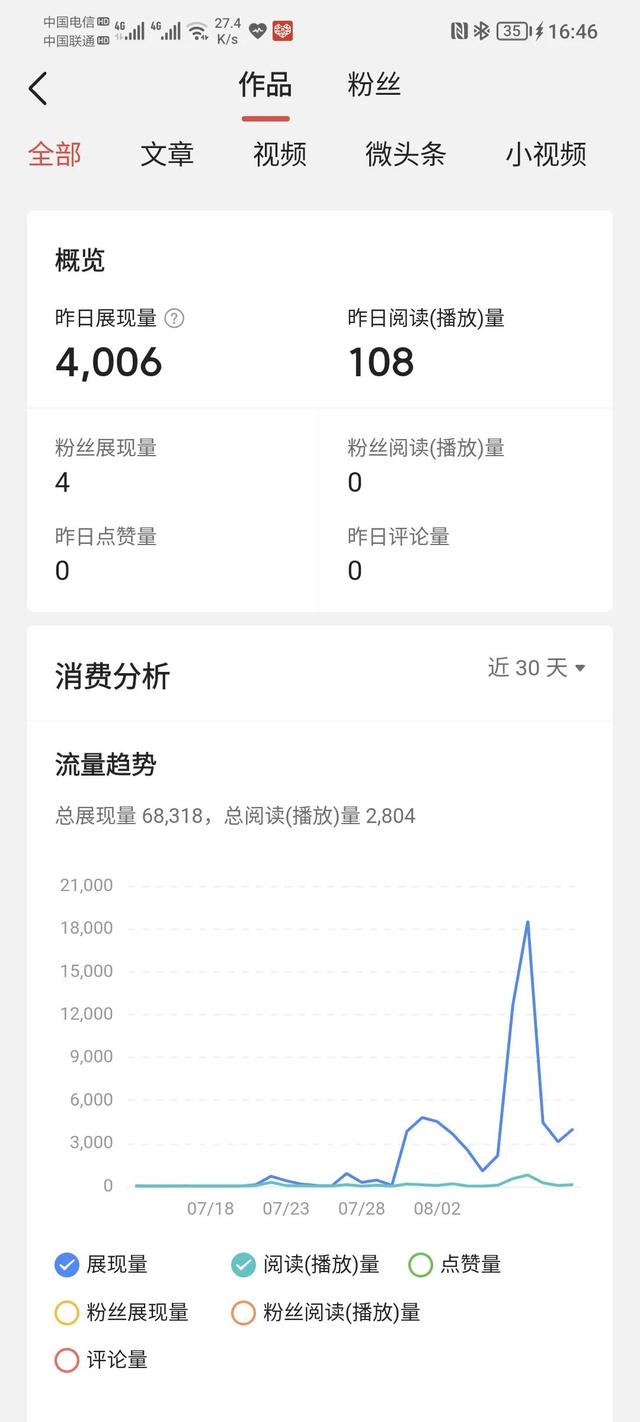
Task: Select the 作品 tab
Action: pyautogui.click(x=265, y=85)
